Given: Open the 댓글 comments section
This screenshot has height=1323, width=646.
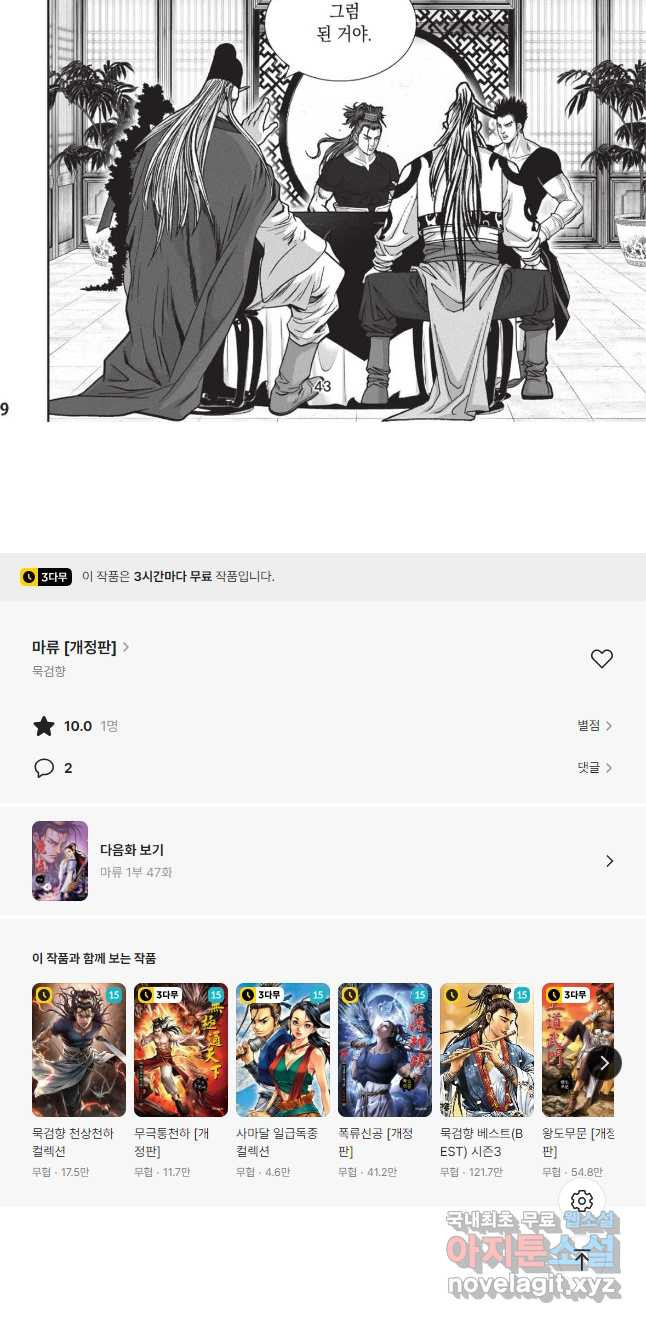Looking at the screenshot, I should pos(594,768).
